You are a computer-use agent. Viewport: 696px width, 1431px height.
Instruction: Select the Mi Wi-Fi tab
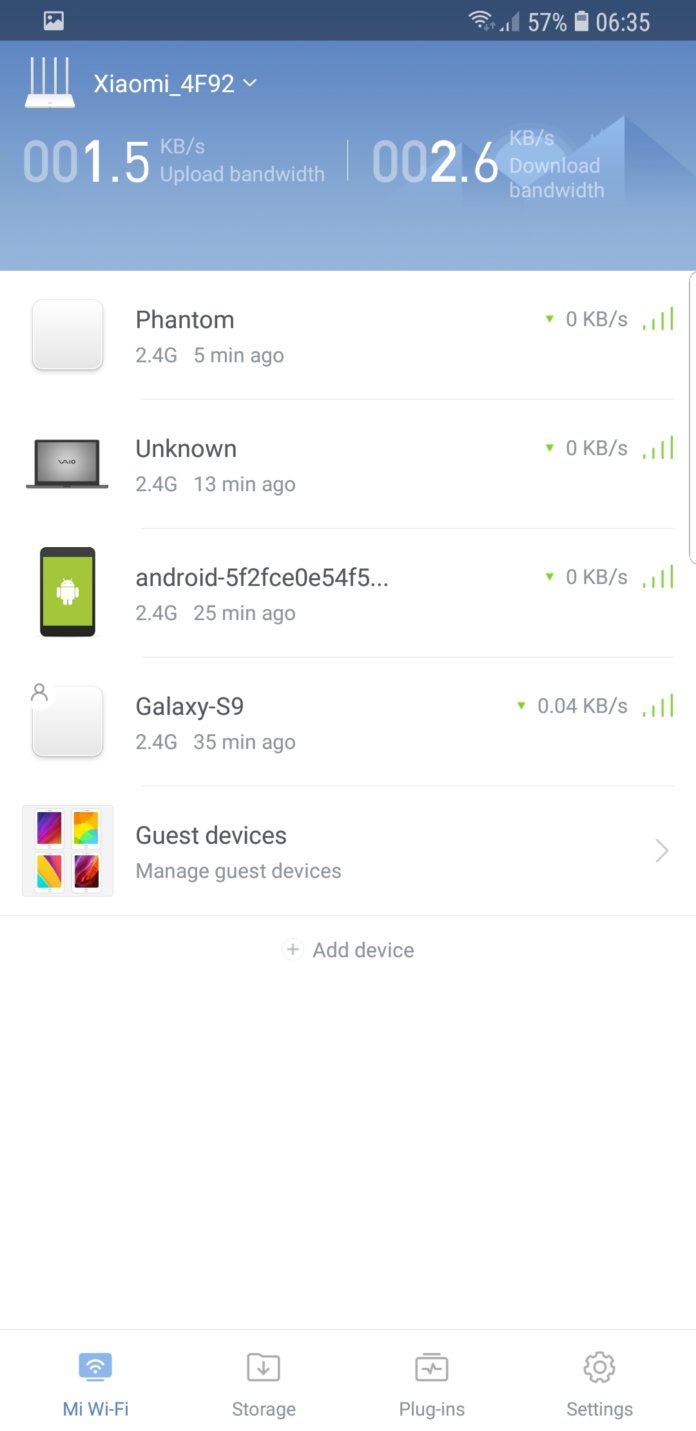point(96,1384)
